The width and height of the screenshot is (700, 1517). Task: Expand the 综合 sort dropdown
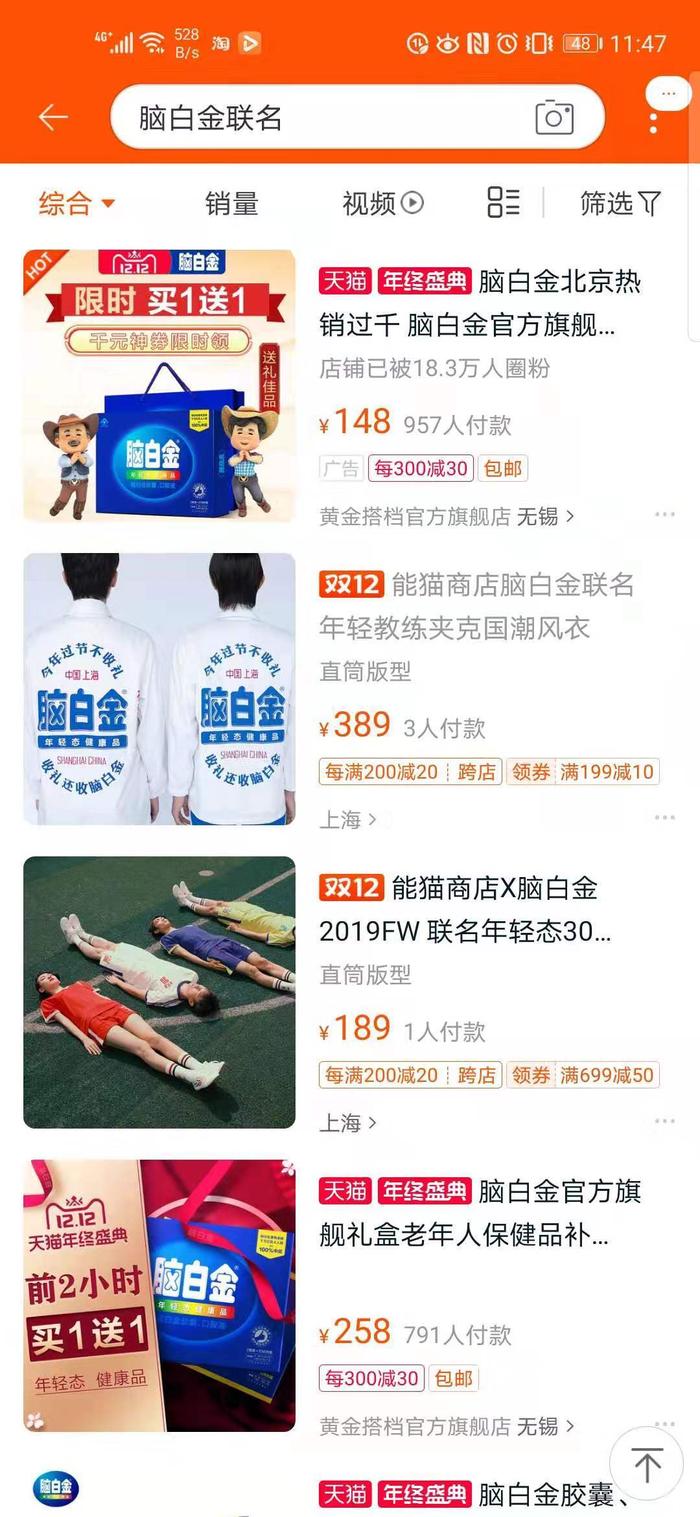(x=77, y=204)
